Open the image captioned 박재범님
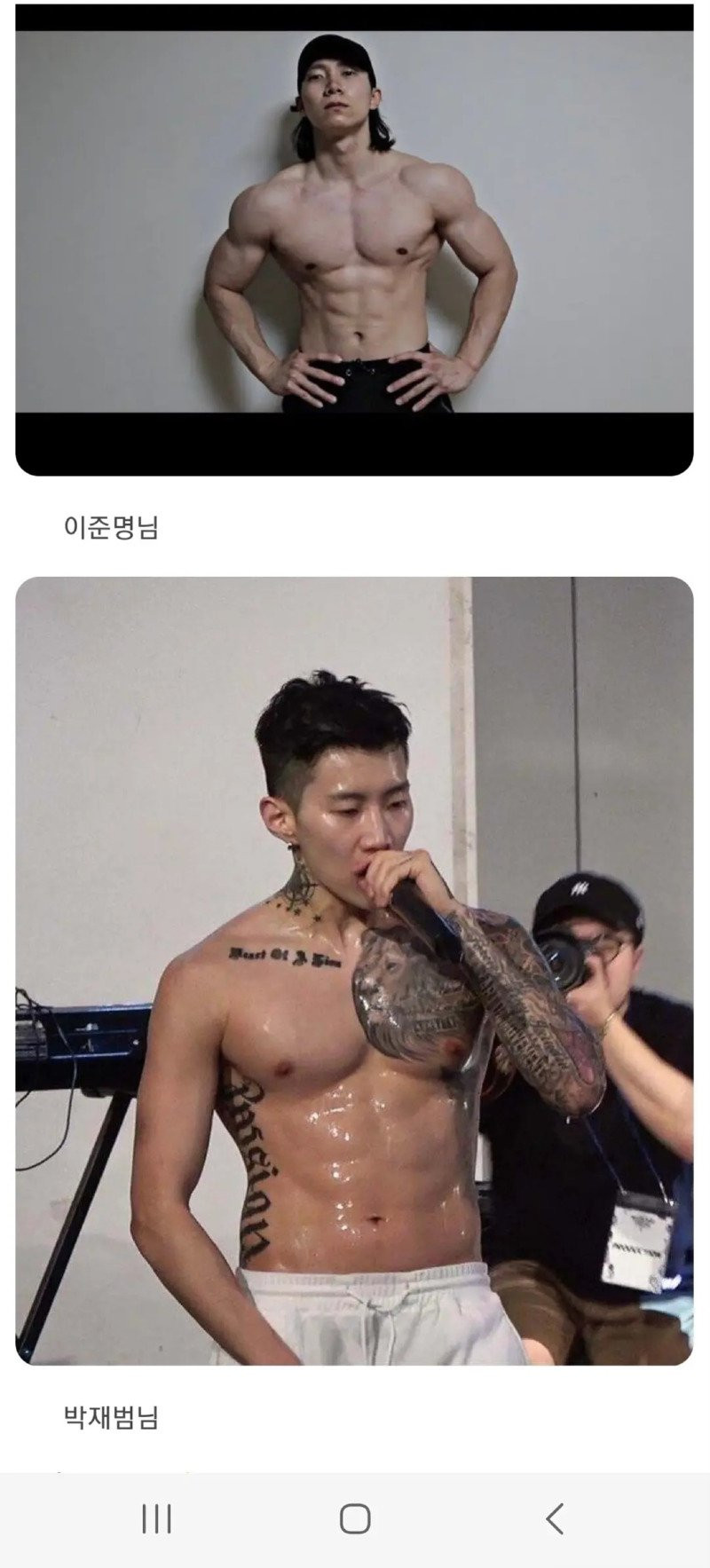Viewport: 710px width, 1568px height. [354, 970]
